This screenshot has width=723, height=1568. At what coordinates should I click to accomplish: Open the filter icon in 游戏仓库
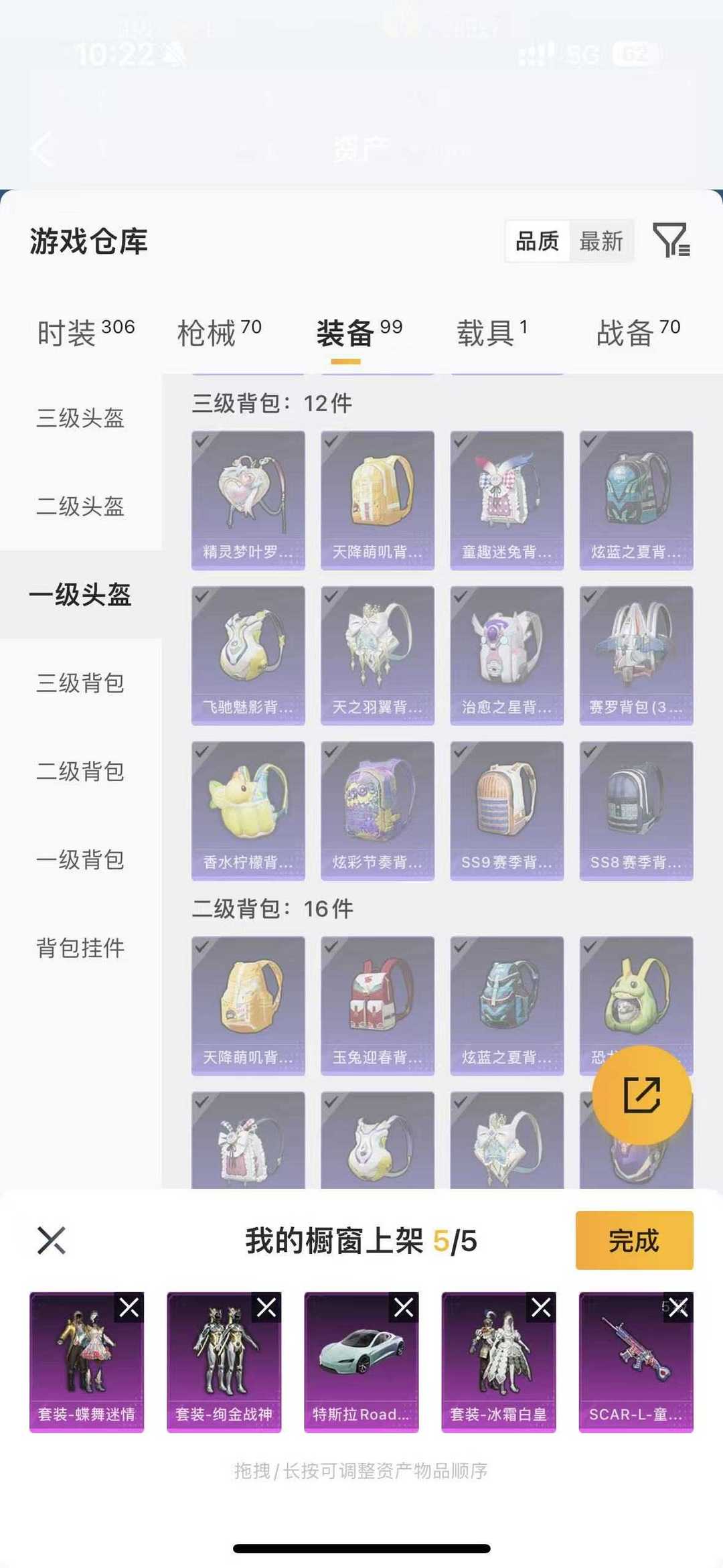[671, 240]
